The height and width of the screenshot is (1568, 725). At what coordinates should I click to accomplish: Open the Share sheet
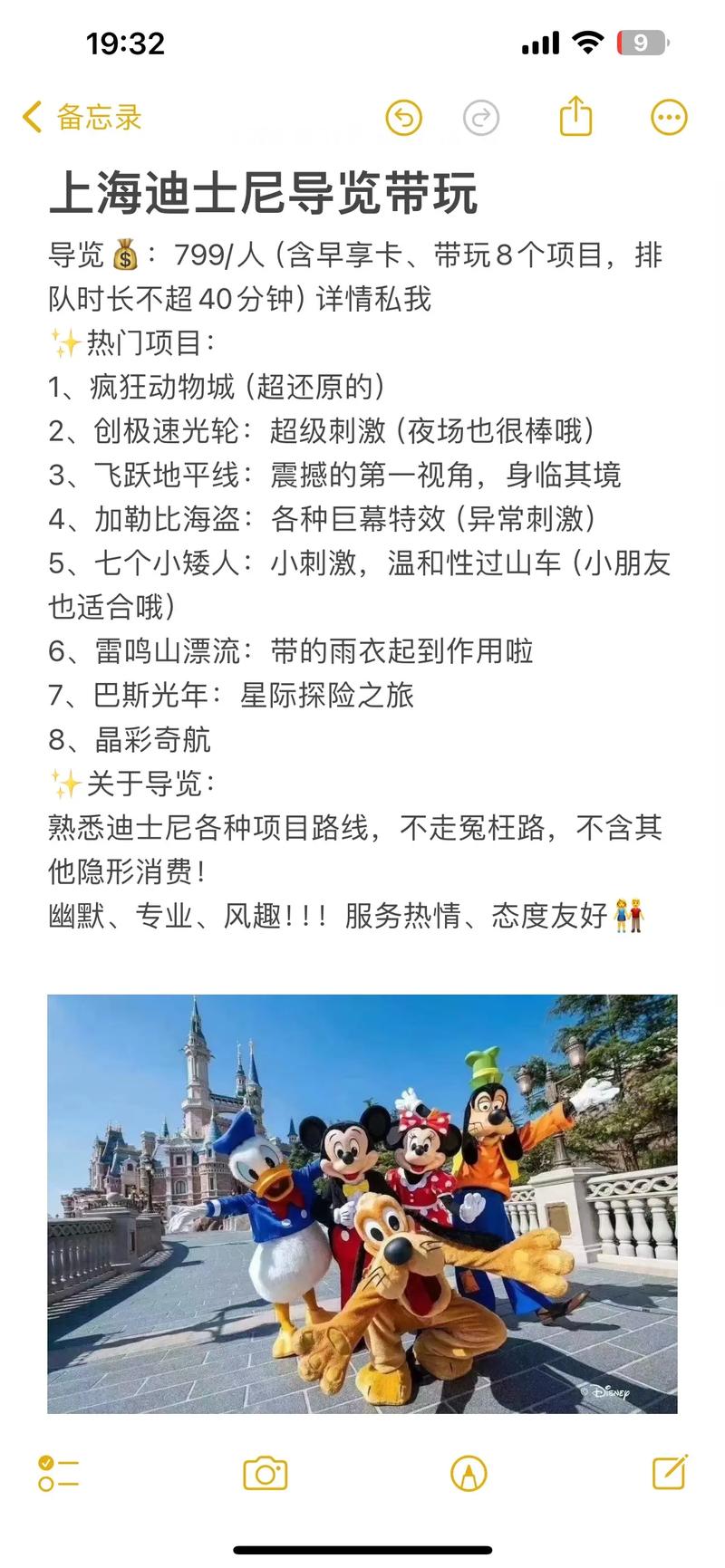coord(577,118)
